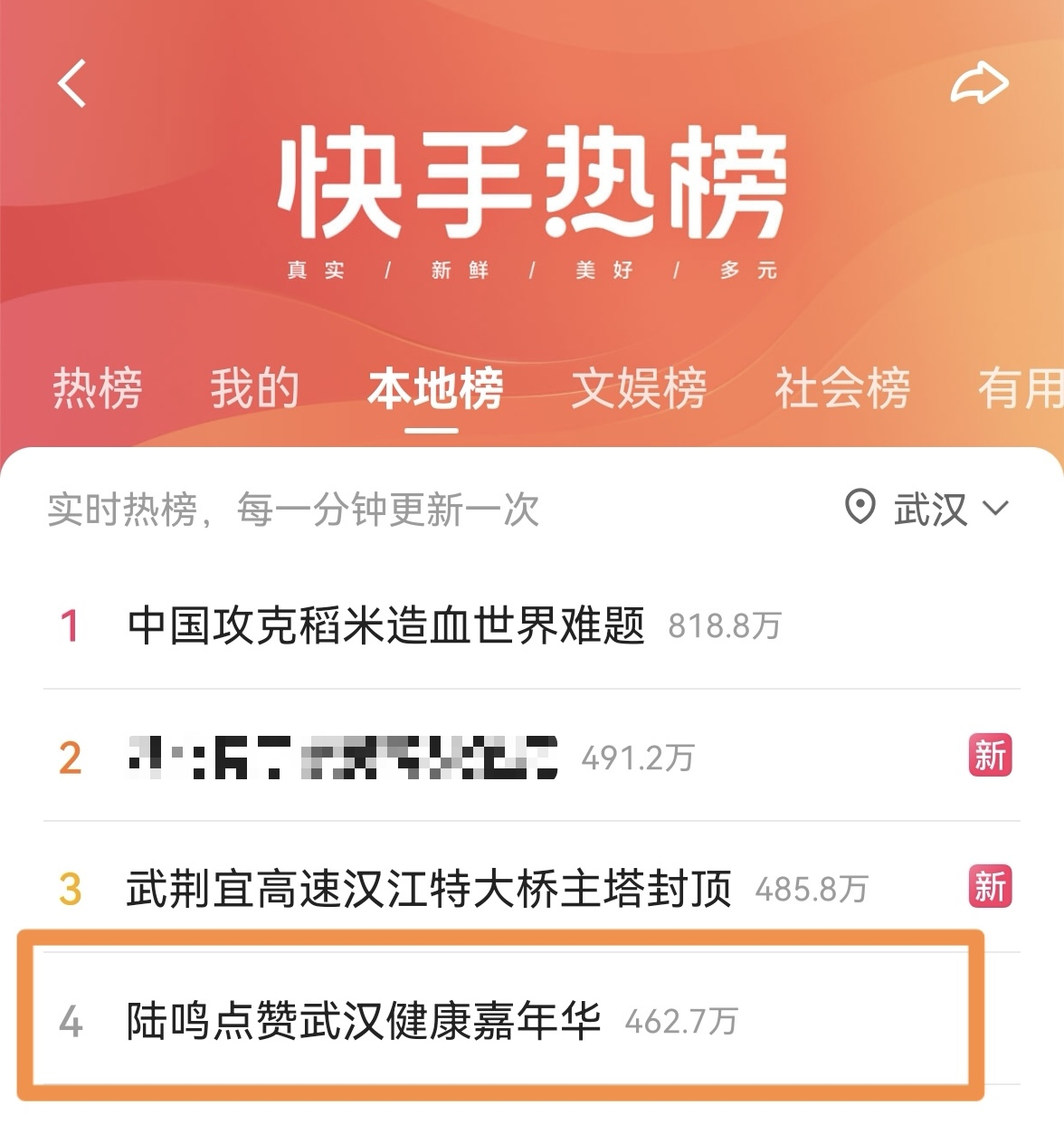Switch to the 我的 tab
Viewport: 1064px width, 1125px height.
point(254,389)
